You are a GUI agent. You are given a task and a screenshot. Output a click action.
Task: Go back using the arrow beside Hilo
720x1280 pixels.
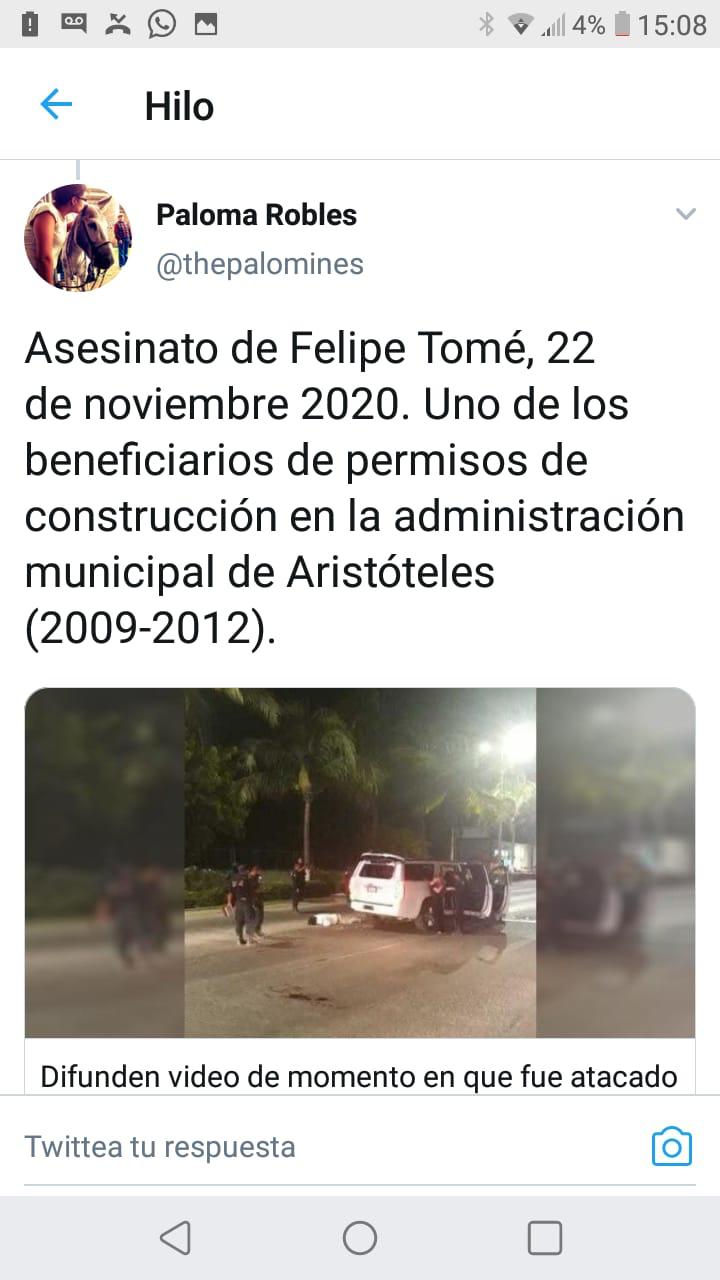56,105
